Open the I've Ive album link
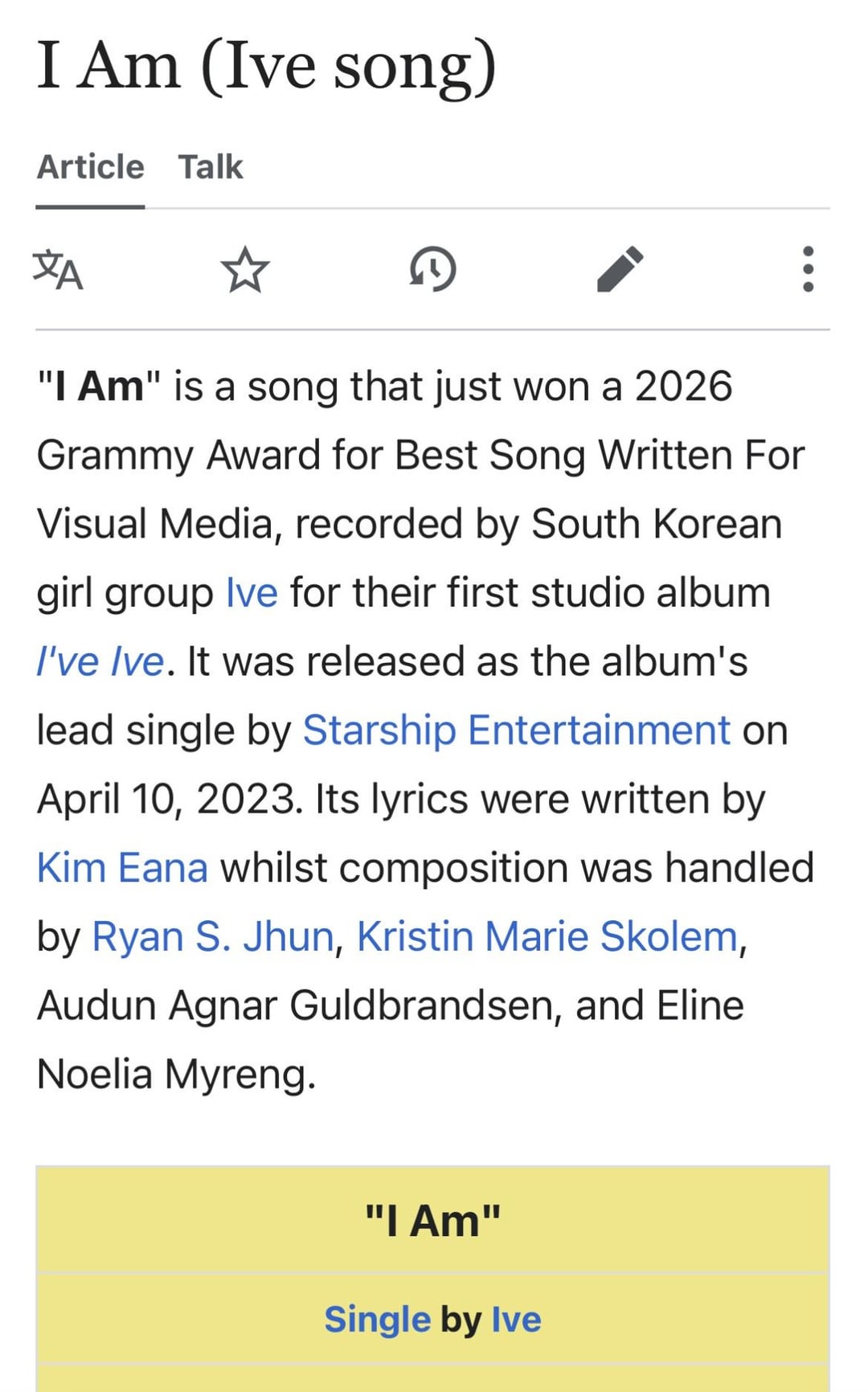Viewport: 868px width, 1392px height. (100, 662)
